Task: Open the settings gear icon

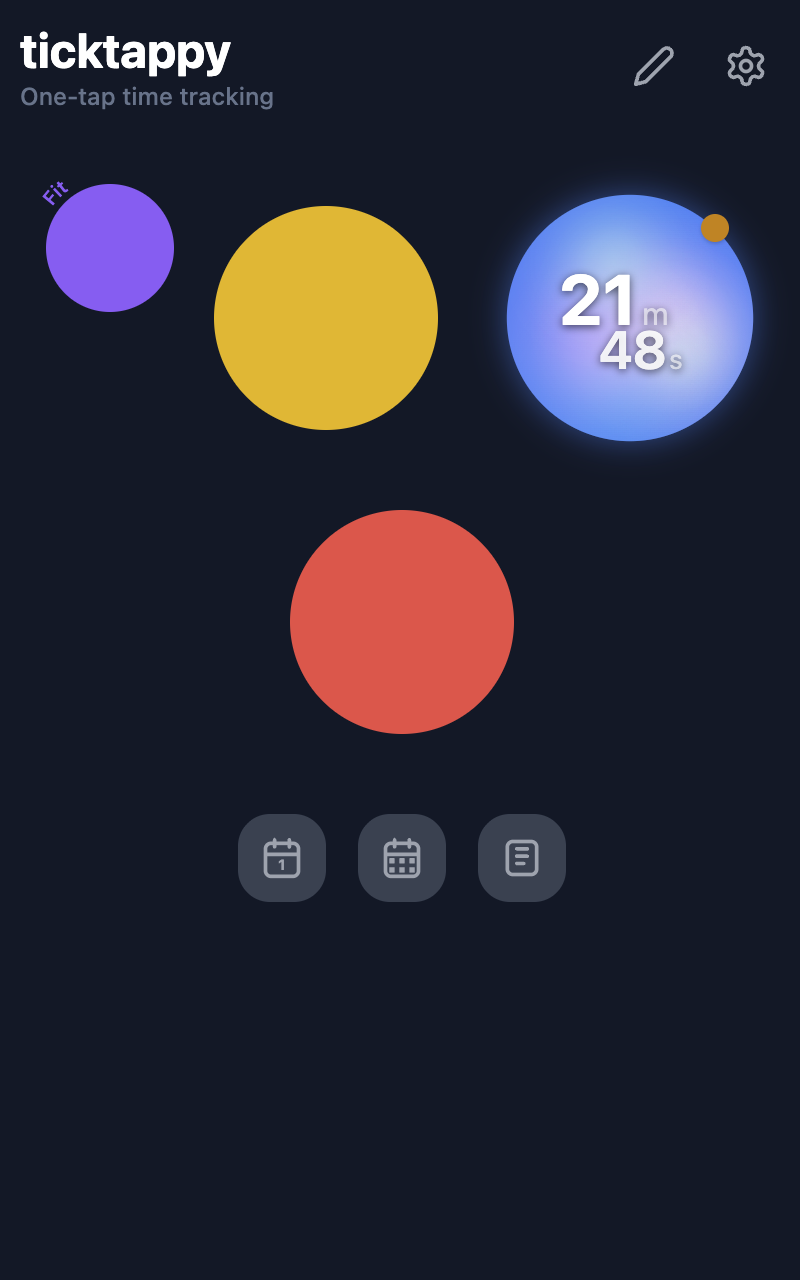Action: pyautogui.click(x=745, y=66)
